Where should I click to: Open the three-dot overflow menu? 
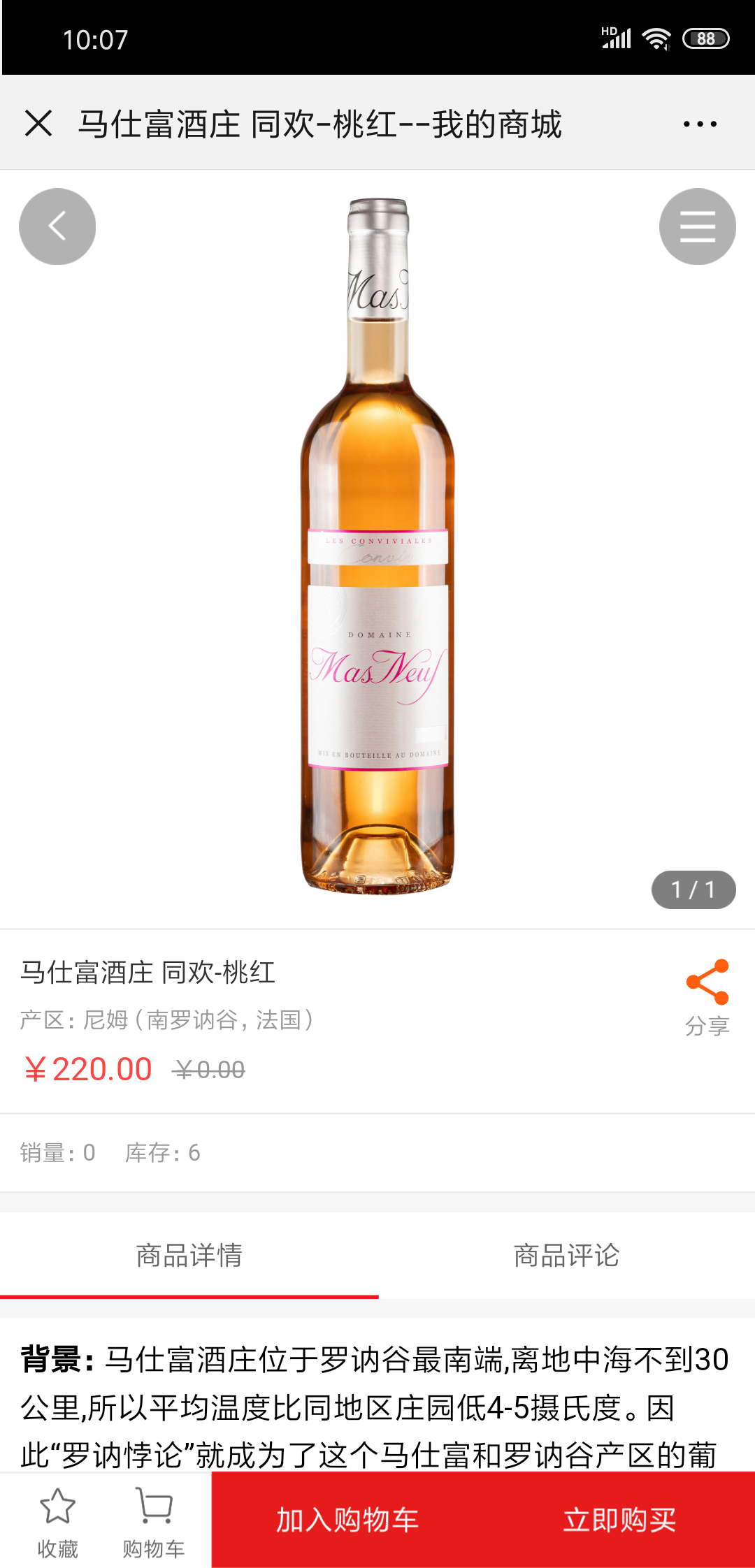tap(700, 124)
